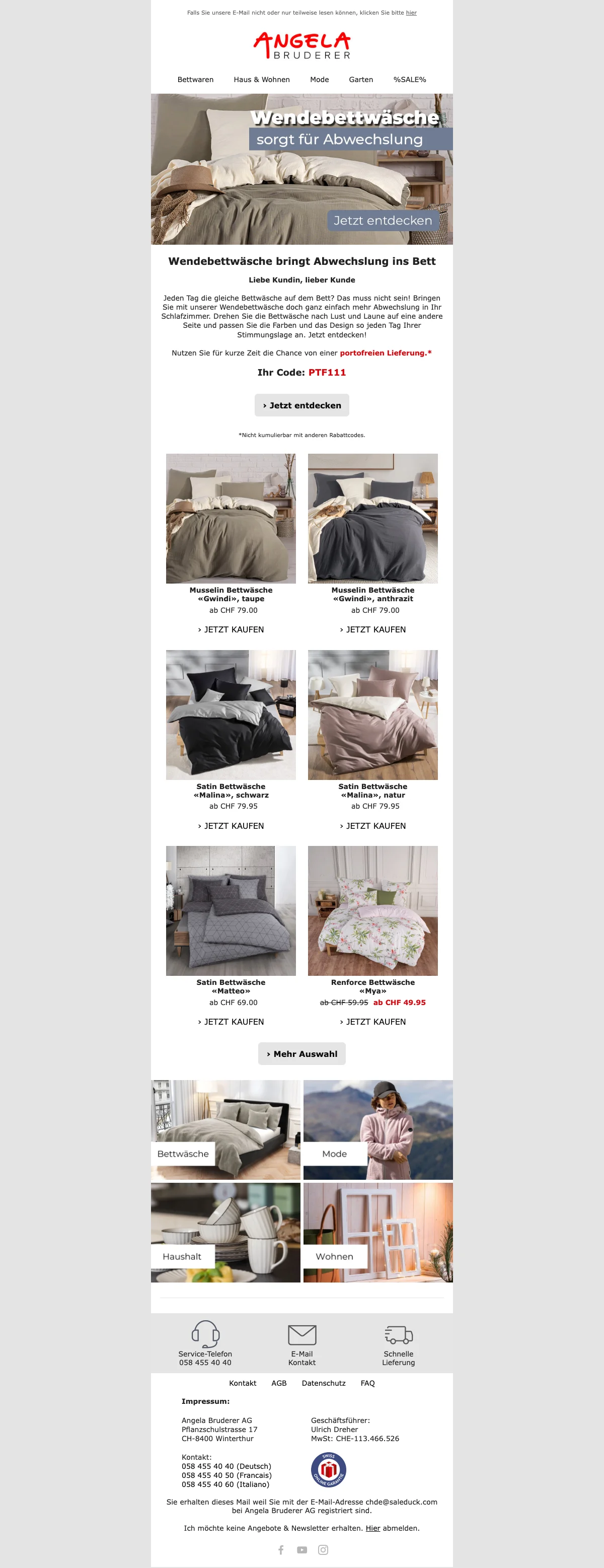Buy Satin Bettwäsche Matteo now
604x1568 pixels.
click(x=231, y=1022)
